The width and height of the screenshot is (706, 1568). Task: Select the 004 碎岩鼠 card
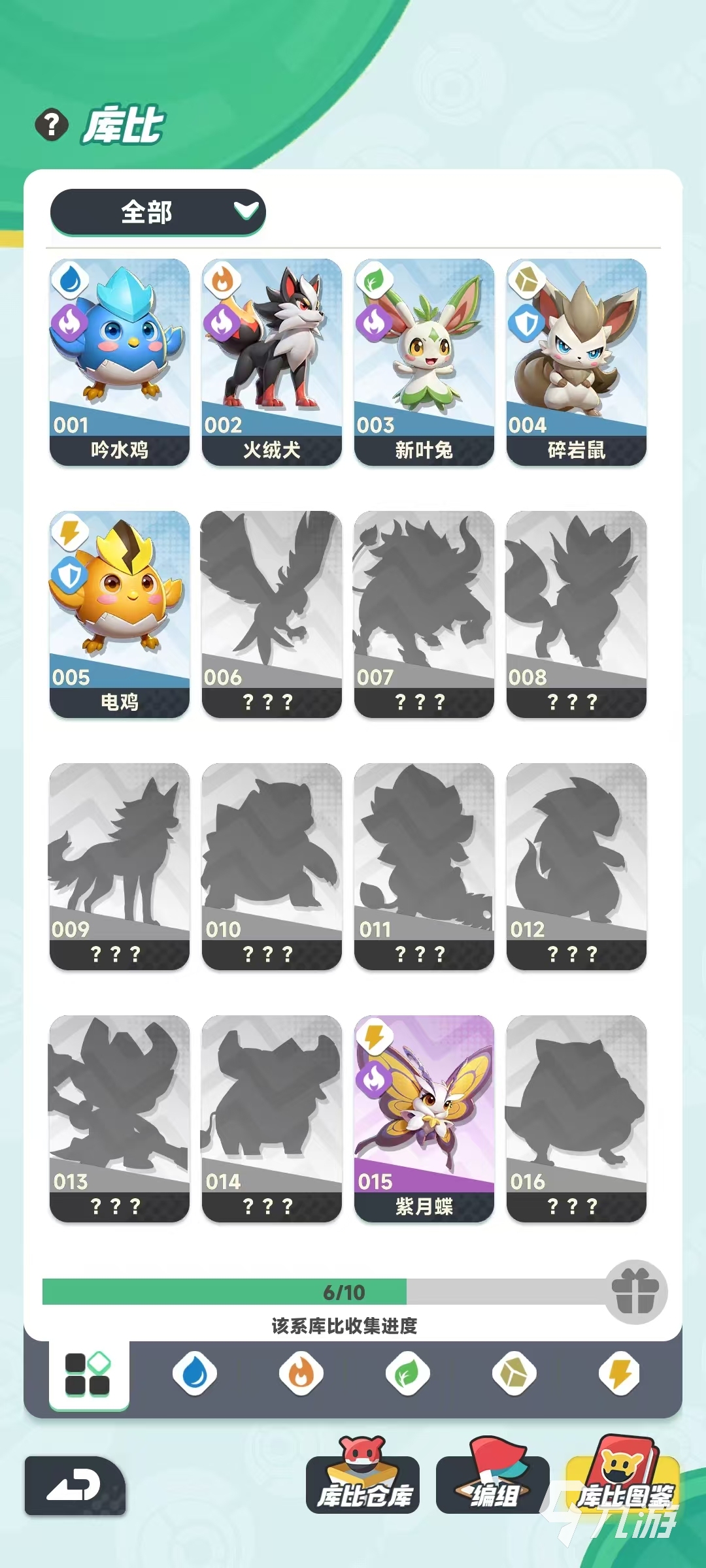(577, 361)
